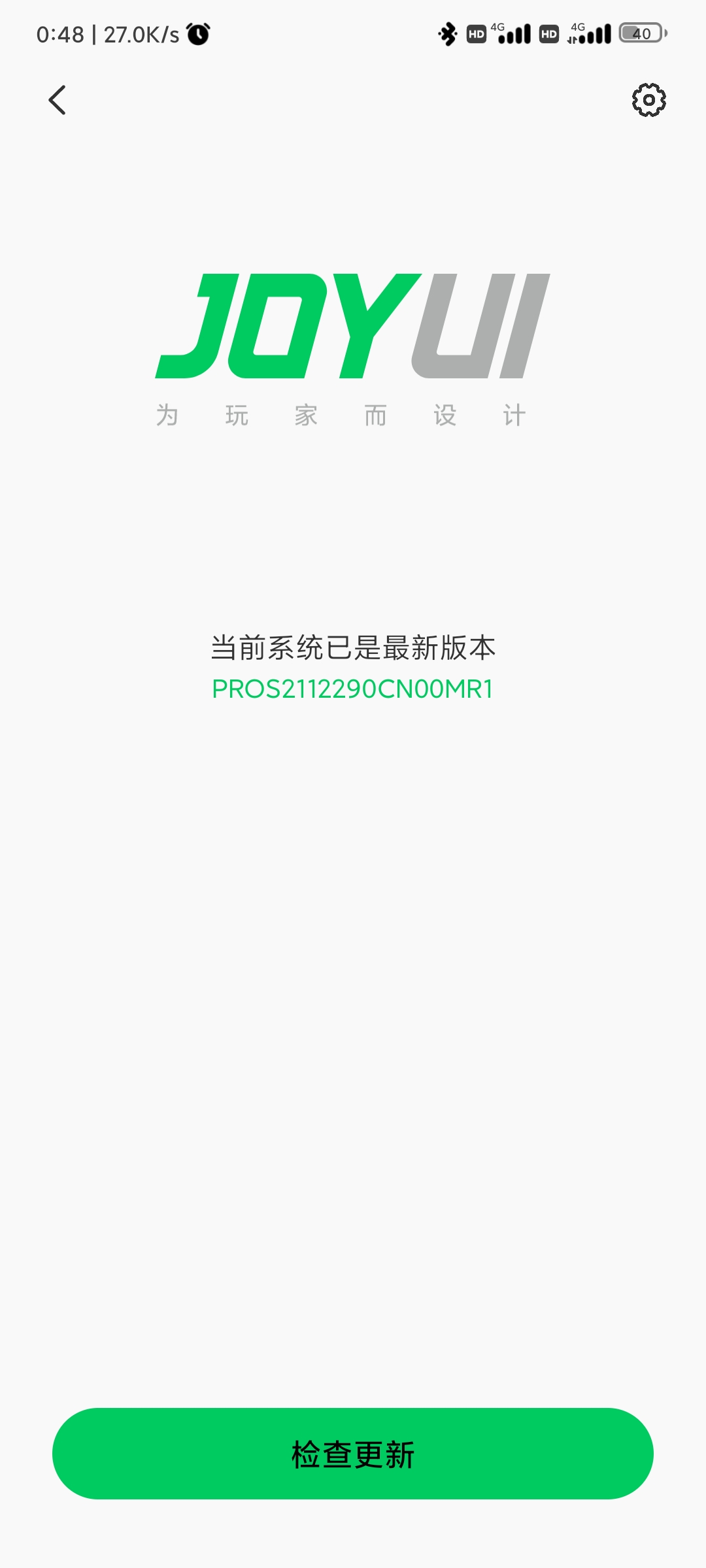Tap the 检查更新 button
This screenshot has width=706, height=1568.
pyautogui.click(x=353, y=1454)
